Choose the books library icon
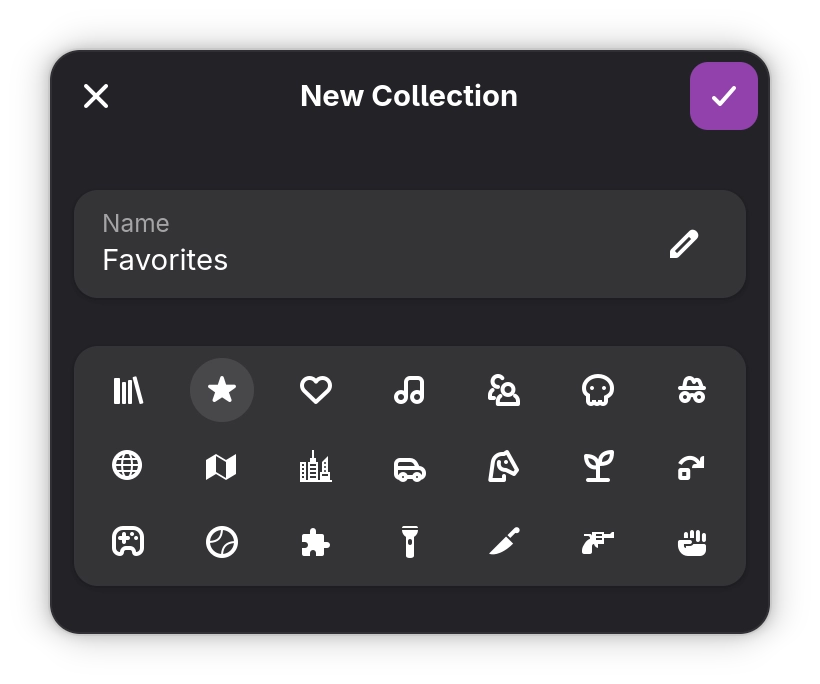Viewport: 820px width, 684px height. (128, 390)
